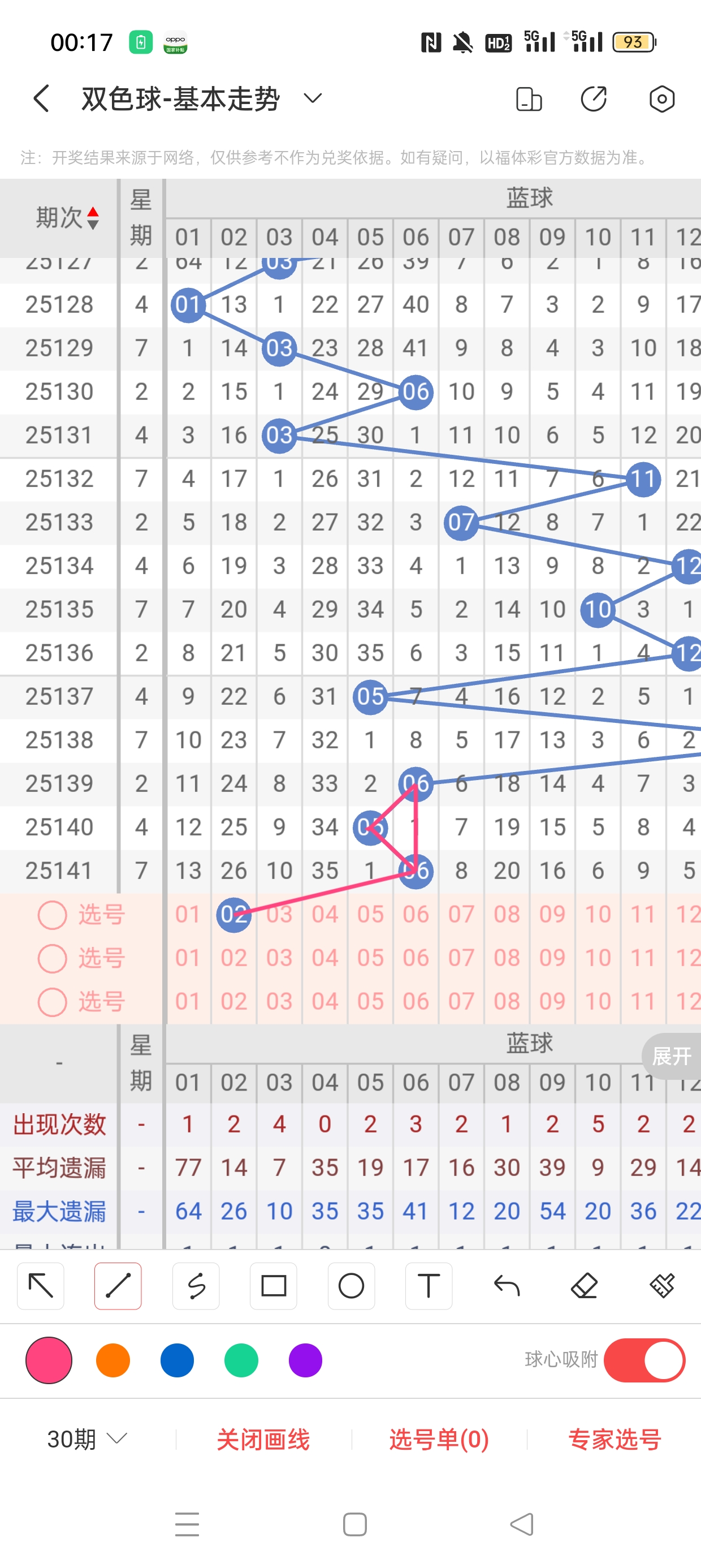
Task: Expand the statistics with the 展开 button
Action: [671, 1056]
